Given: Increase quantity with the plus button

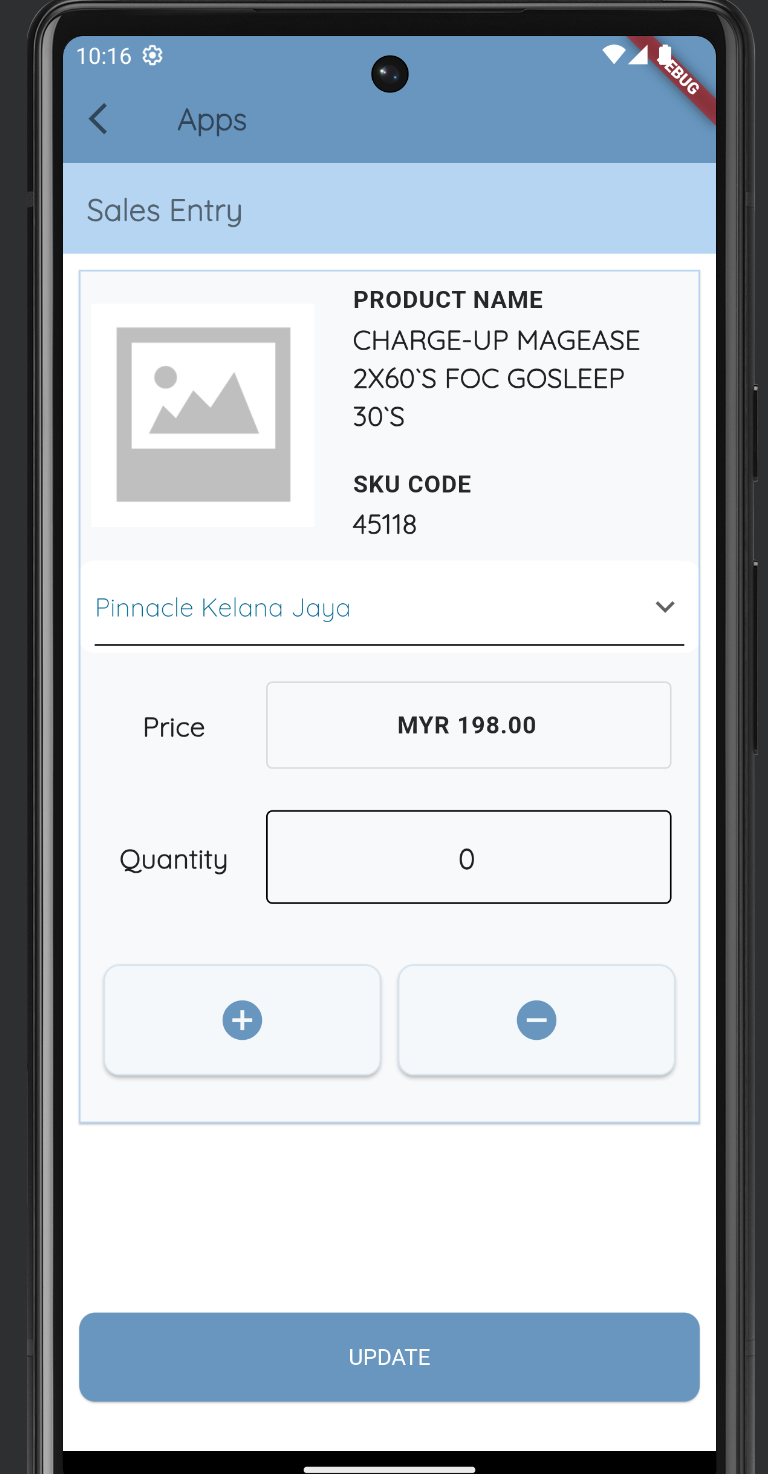Looking at the screenshot, I should (242, 1020).
